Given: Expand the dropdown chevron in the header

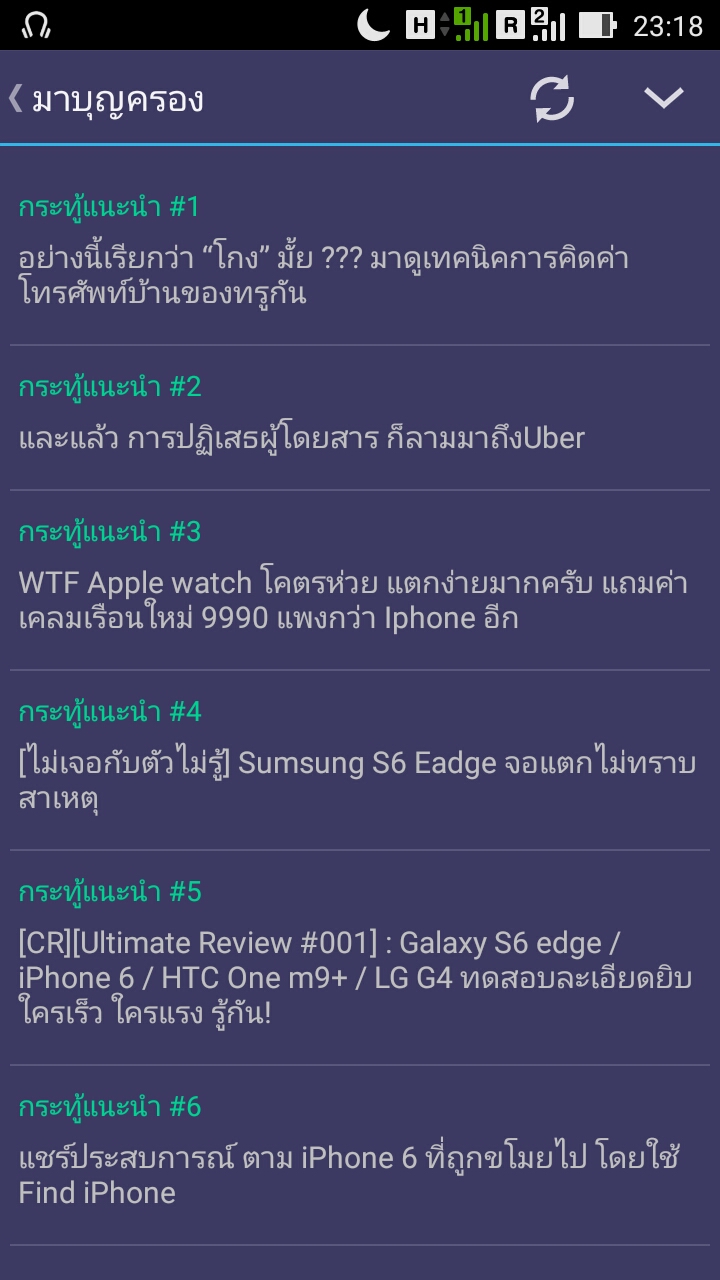Looking at the screenshot, I should [x=663, y=98].
